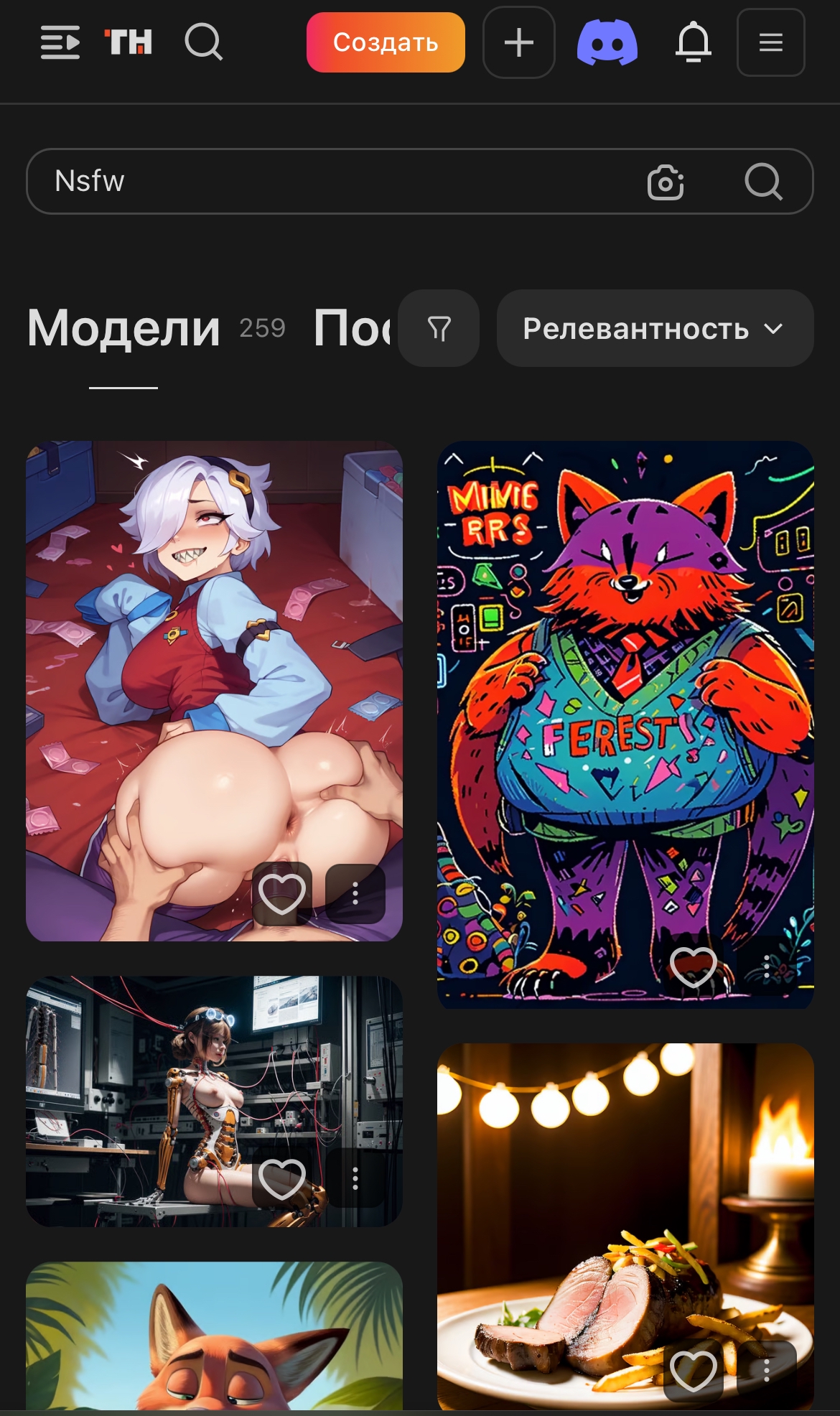This screenshot has height=1416, width=840.
Task: Open the Discord link icon
Action: (607, 42)
